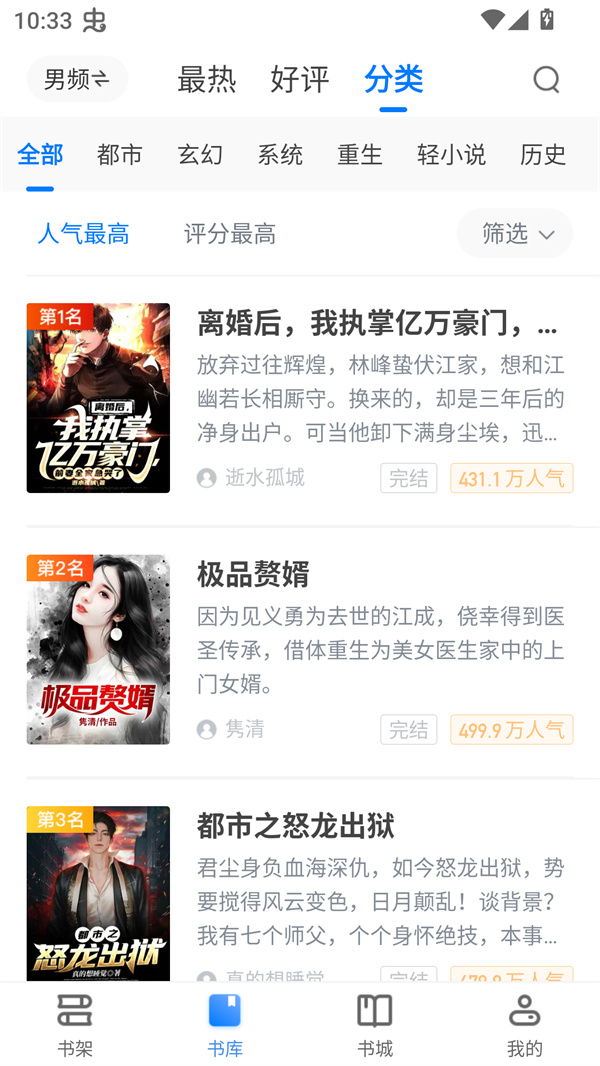Open the book 都市之怒龙出狱
Image resolution: width=600 pixels, height=1066 pixels.
[295, 825]
